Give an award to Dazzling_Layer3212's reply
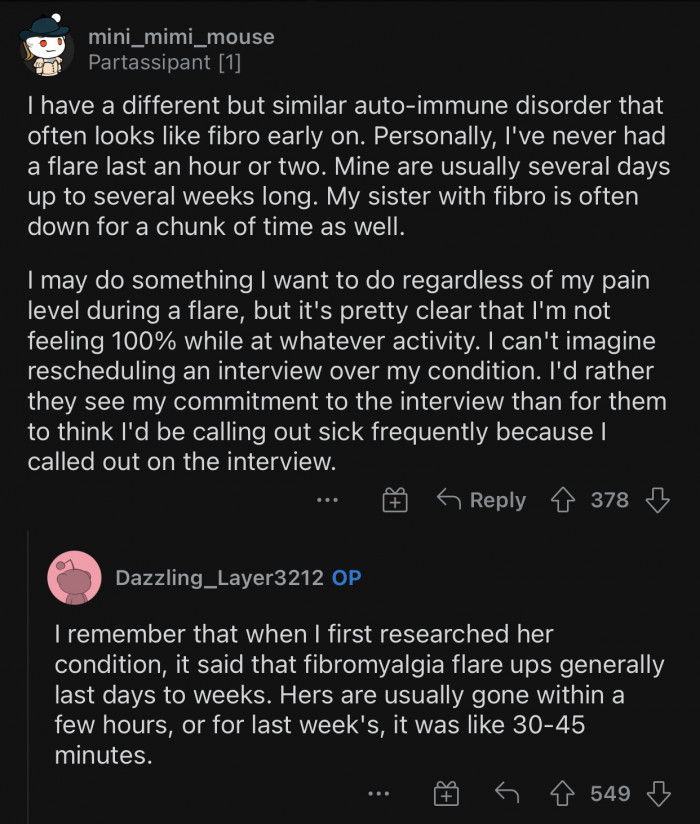700x824 pixels. 446,794
